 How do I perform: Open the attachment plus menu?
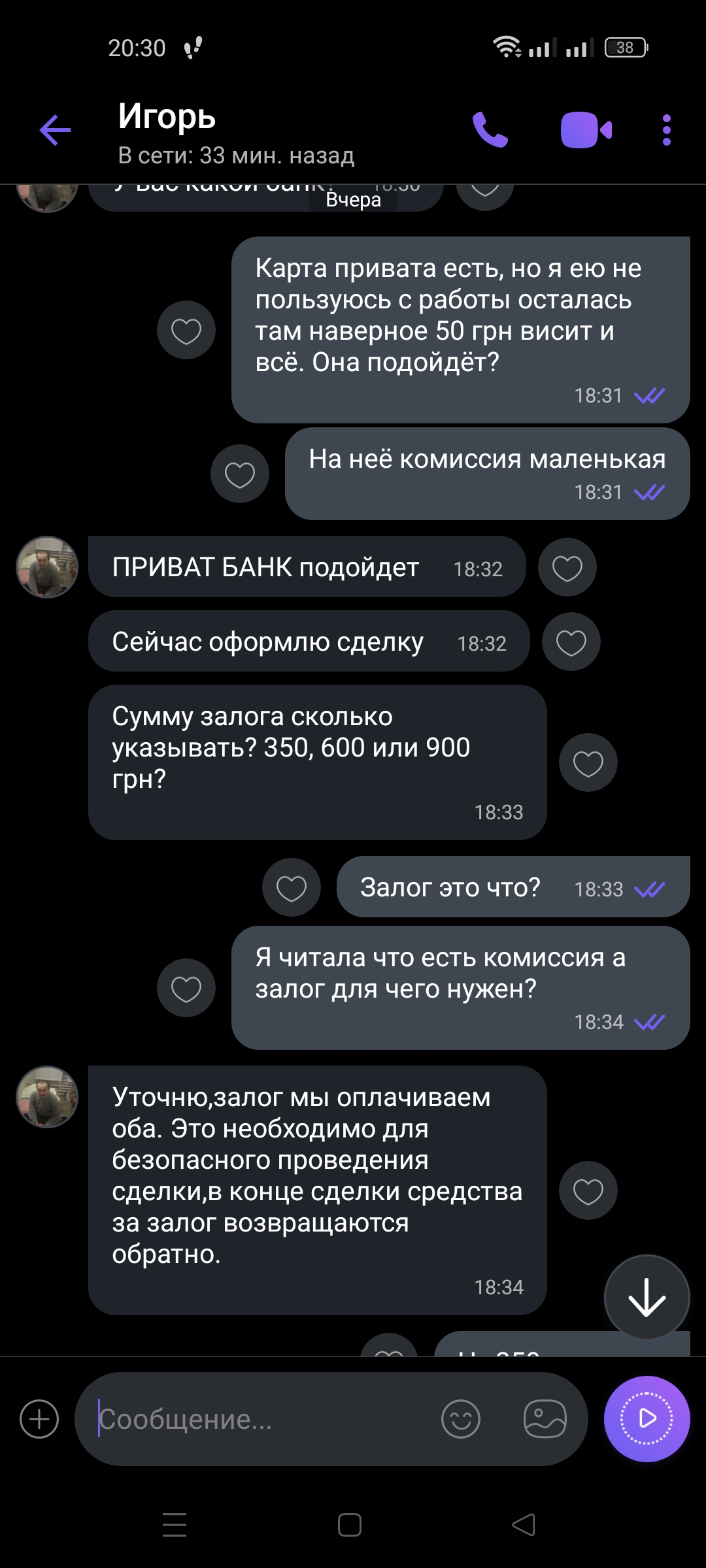tap(39, 1419)
